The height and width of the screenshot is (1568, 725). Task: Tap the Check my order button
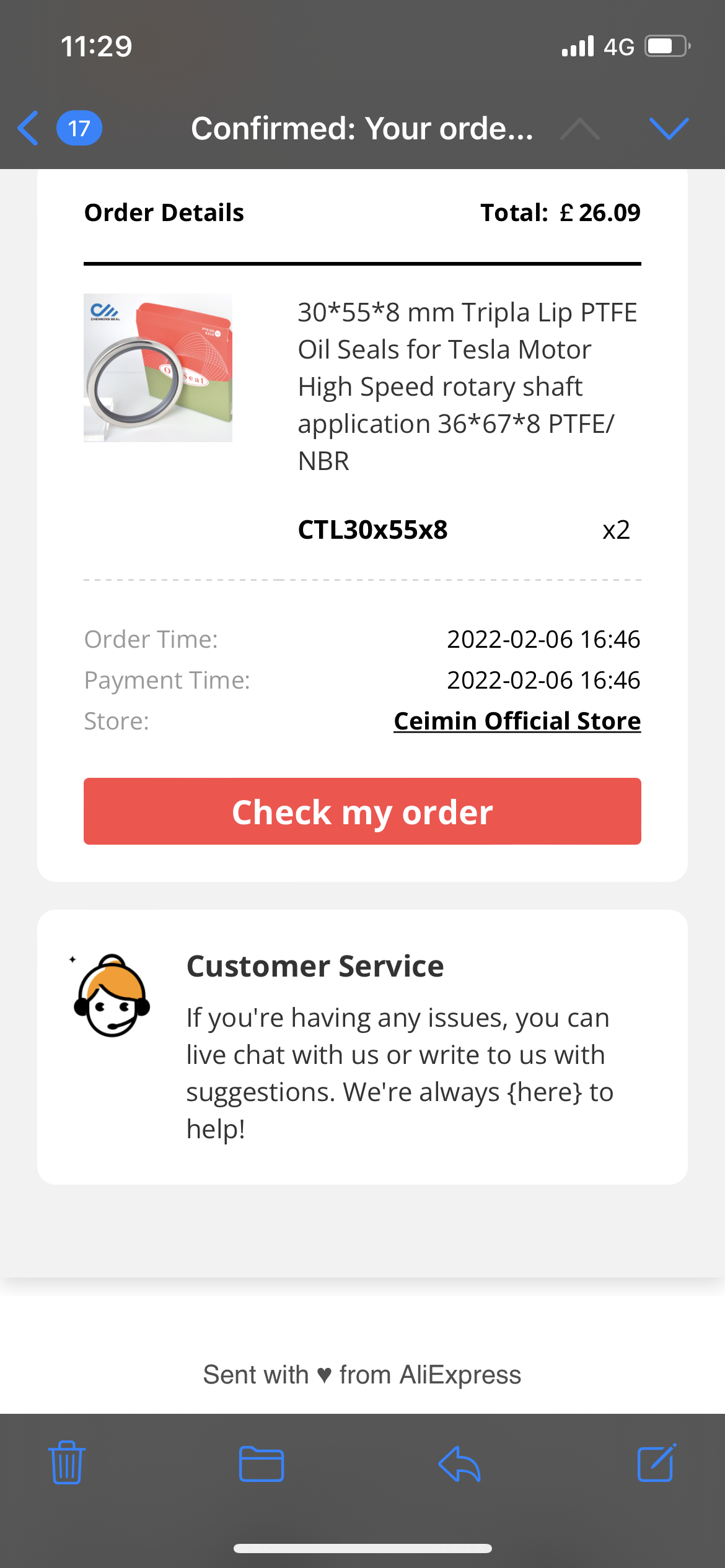pos(362,811)
